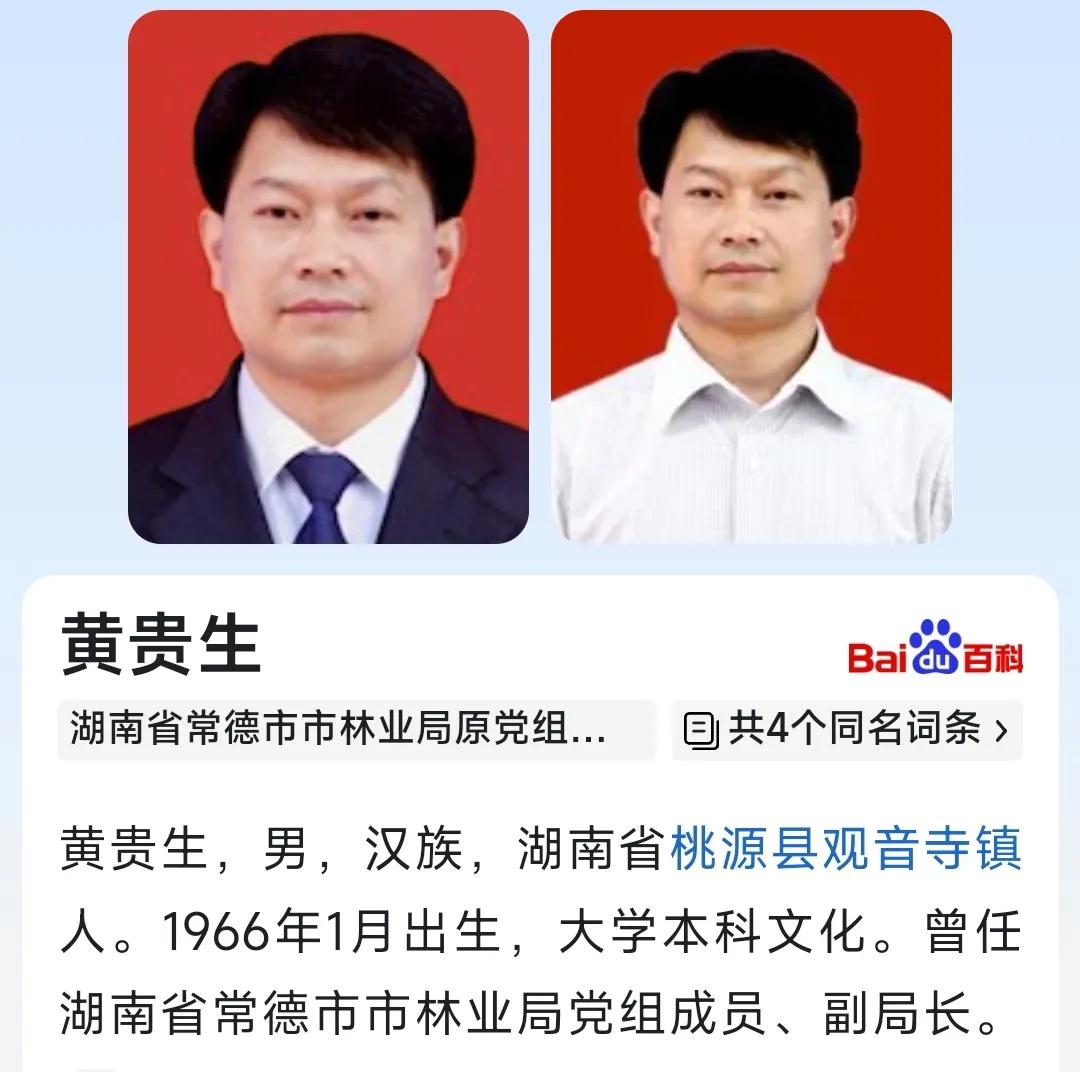Open the portrait photo with suit and tie
This screenshot has width=1080, height=1072.
coord(328,277)
